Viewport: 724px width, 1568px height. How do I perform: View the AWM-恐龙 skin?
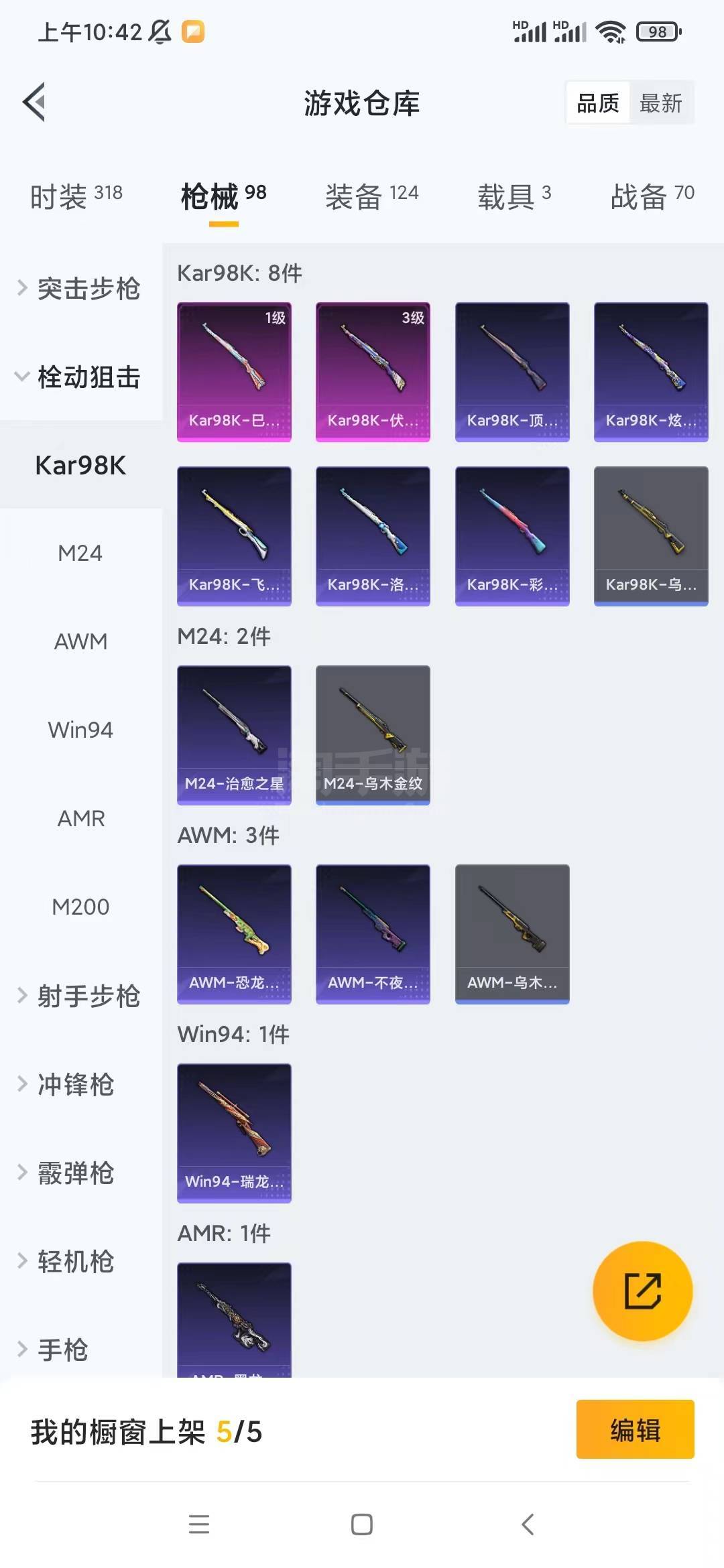tap(234, 933)
